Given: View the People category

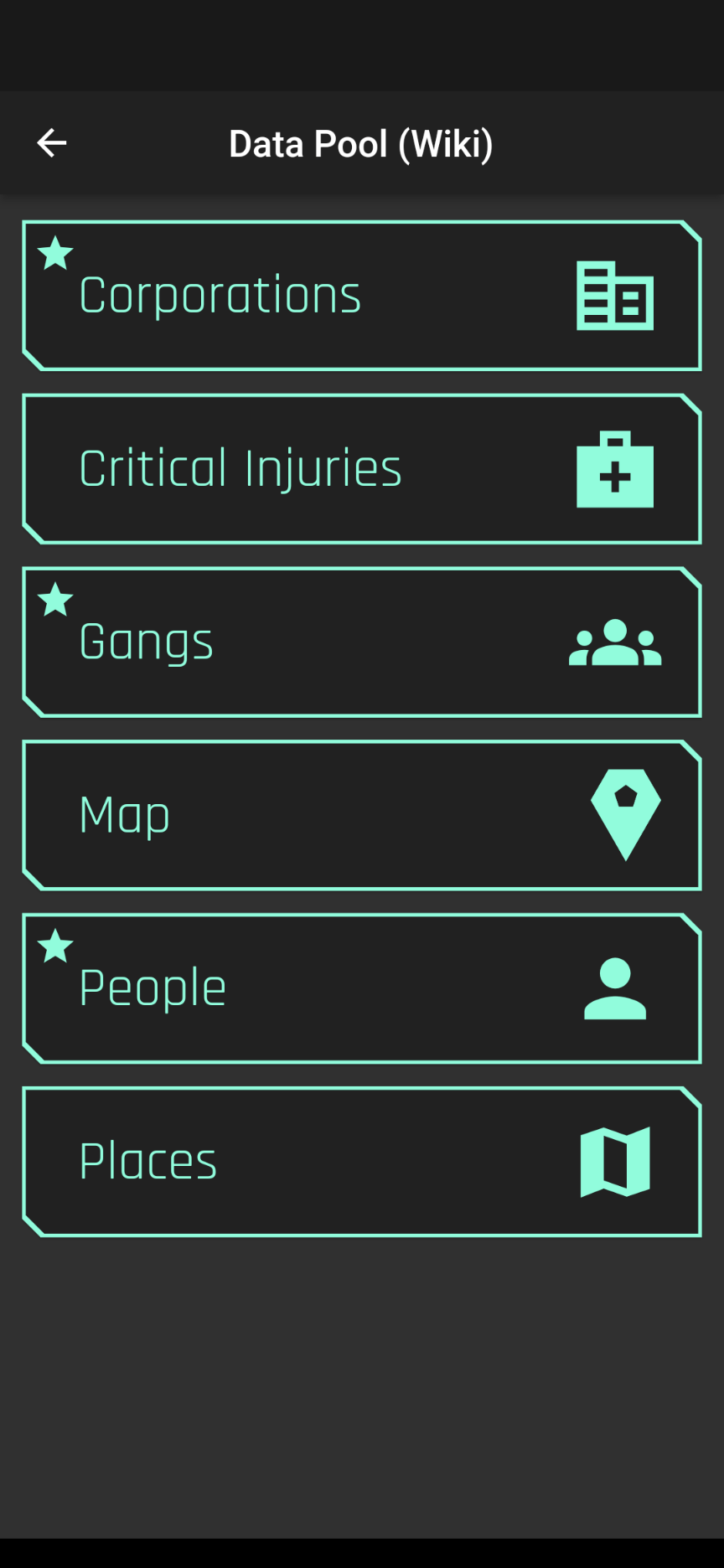Looking at the screenshot, I should 361,988.
